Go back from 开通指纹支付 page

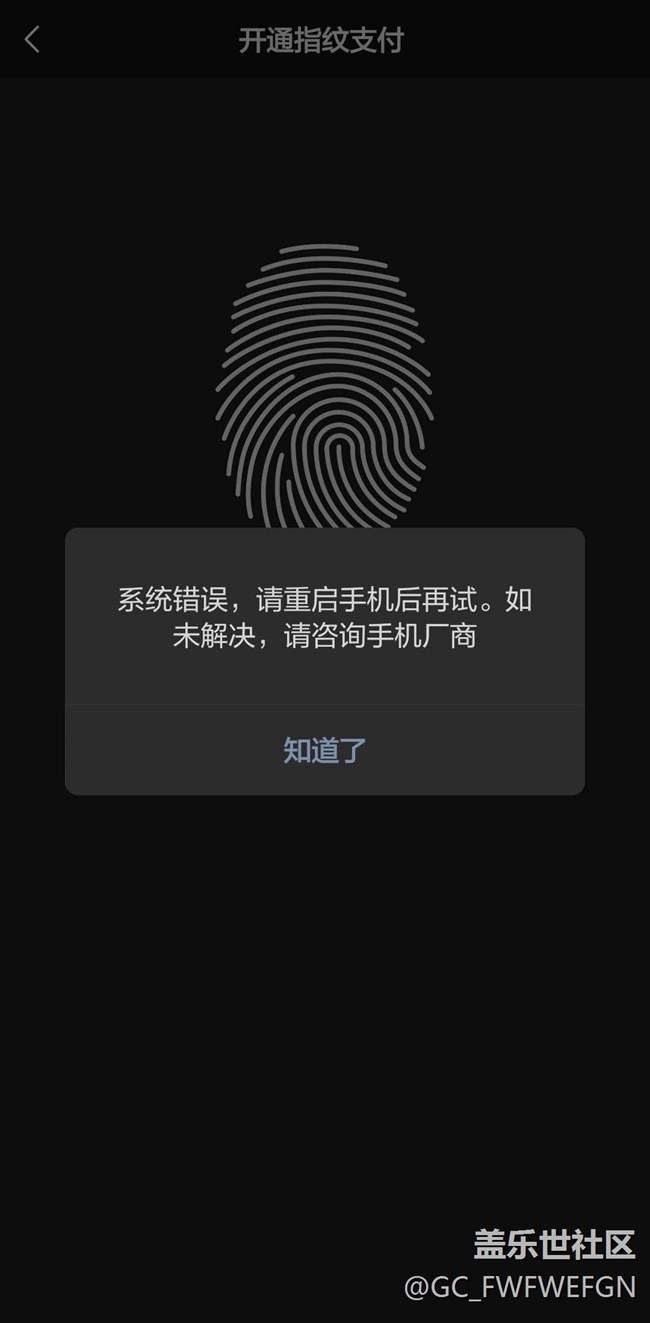coord(32,40)
